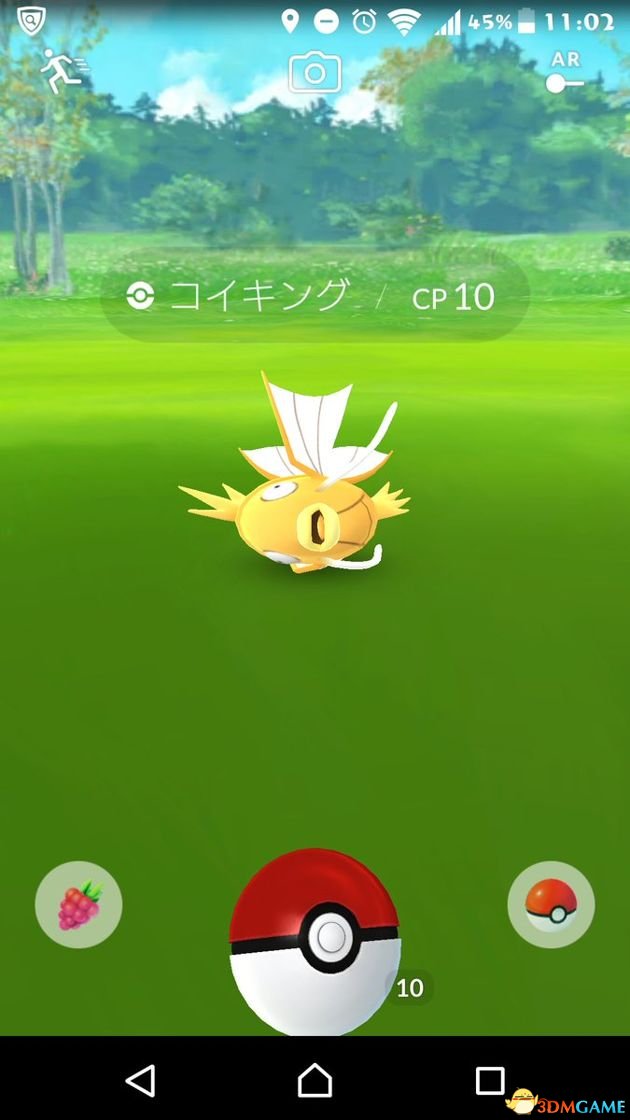Viewport: 630px width, 1120px height.
Task: Run away from the encounter
Action: [x=63, y=69]
